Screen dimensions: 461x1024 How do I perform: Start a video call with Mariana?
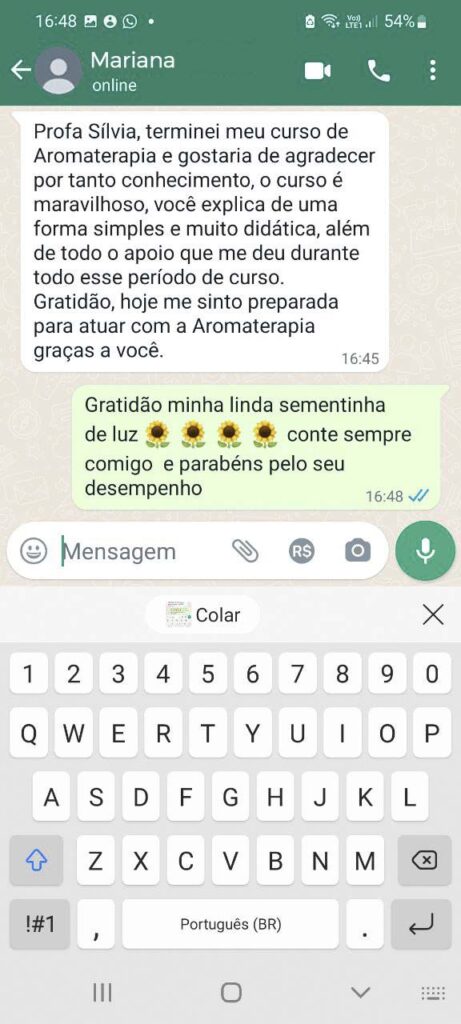click(318, 71)
